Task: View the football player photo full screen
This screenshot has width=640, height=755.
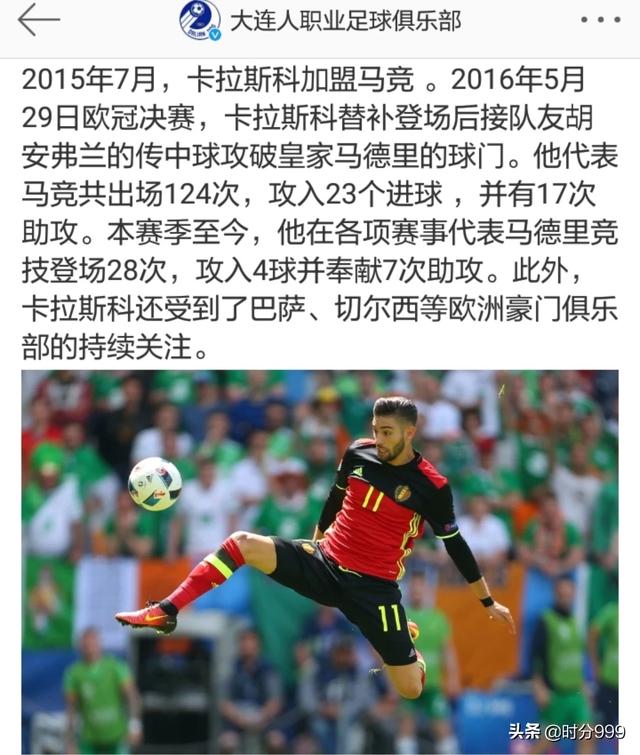Action: [x=320, y=560]
